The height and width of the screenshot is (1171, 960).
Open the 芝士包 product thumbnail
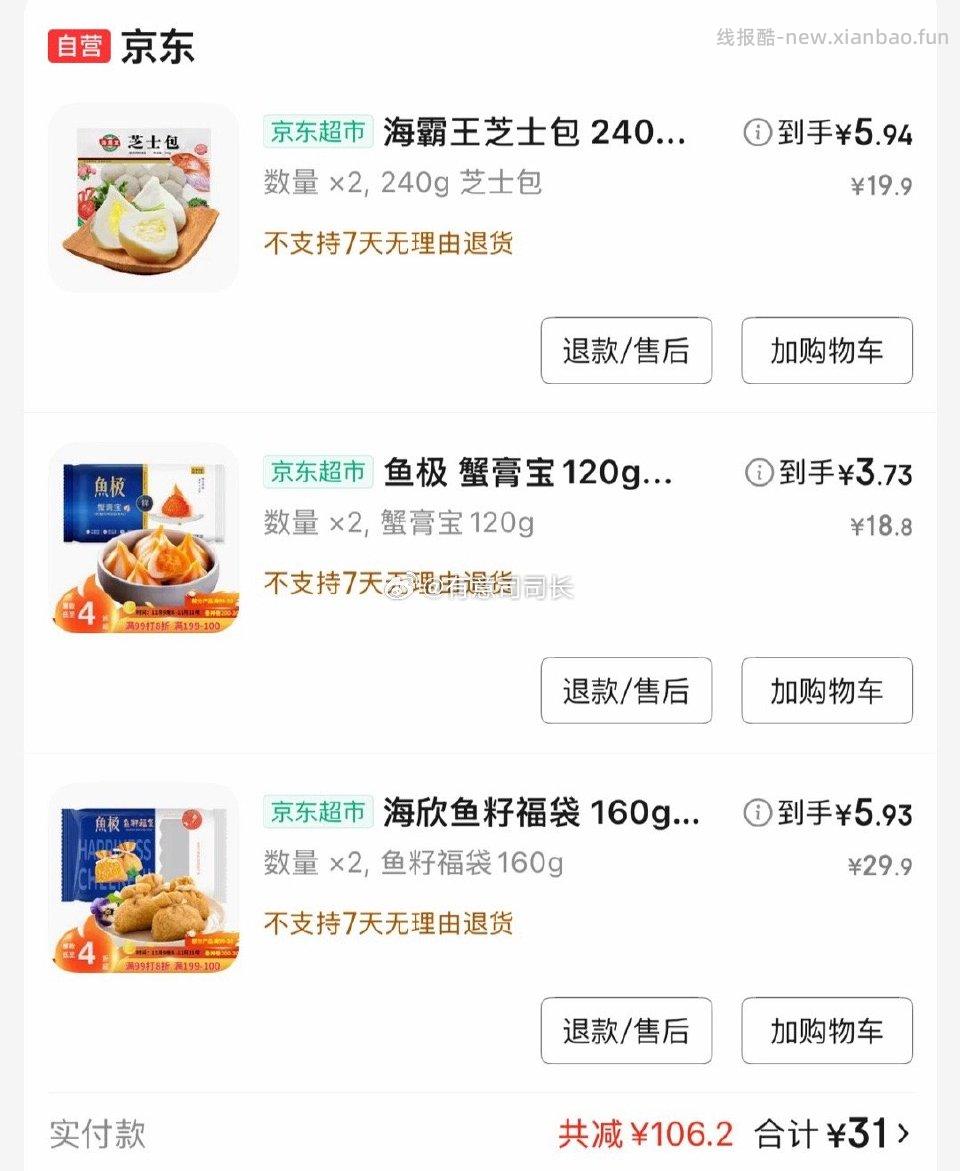click(x=142, y=197)
